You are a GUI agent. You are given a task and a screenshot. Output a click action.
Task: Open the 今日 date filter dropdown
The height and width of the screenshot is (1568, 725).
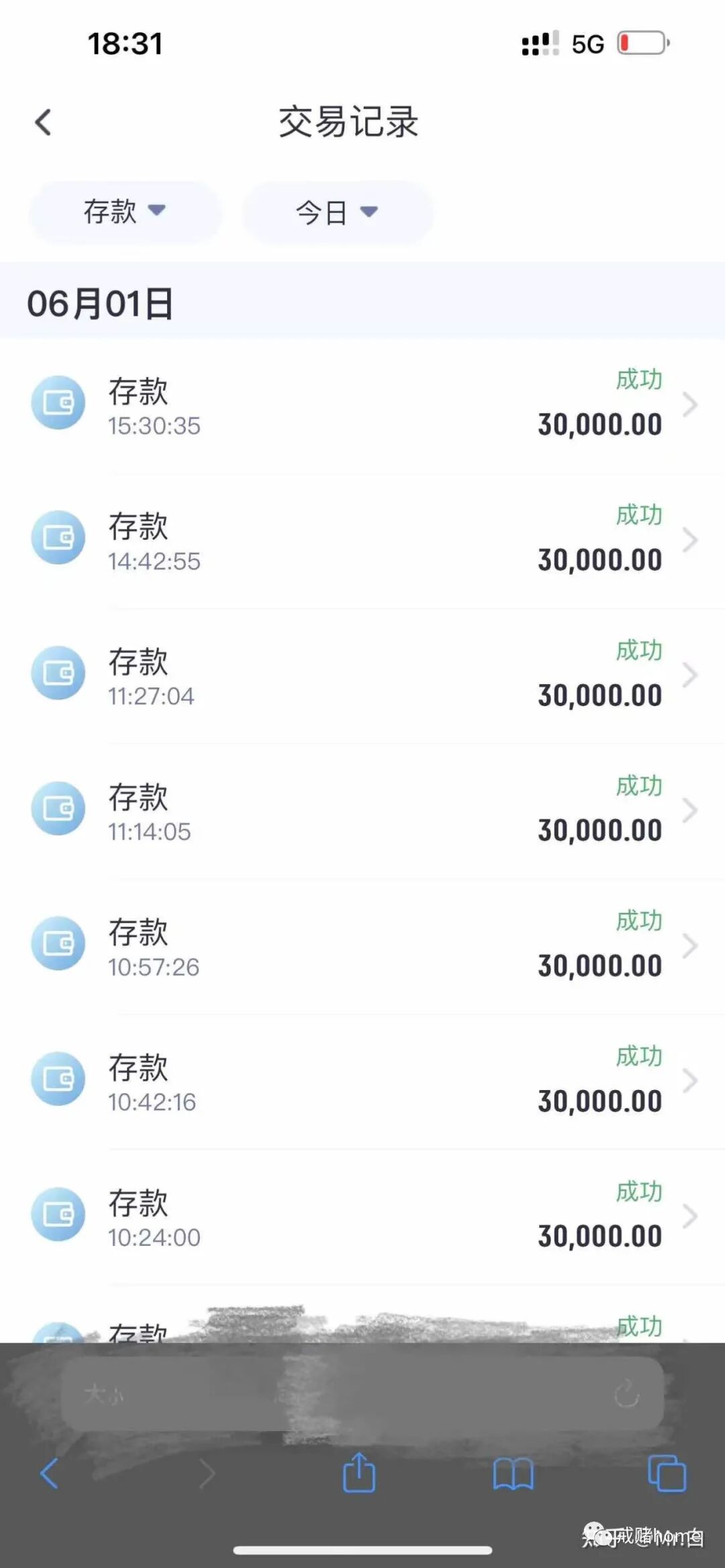[x=337, y=212]
